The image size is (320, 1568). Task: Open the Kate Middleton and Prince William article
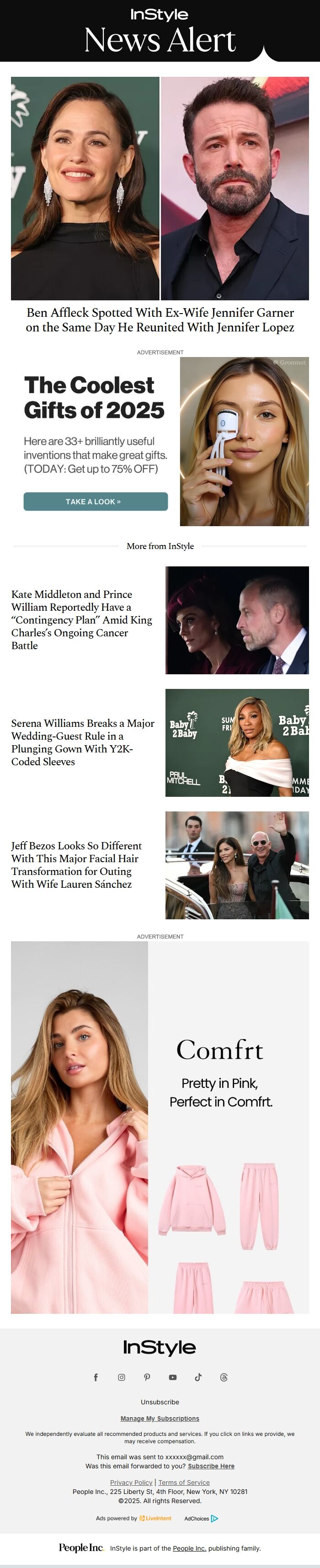pos(81,619)
